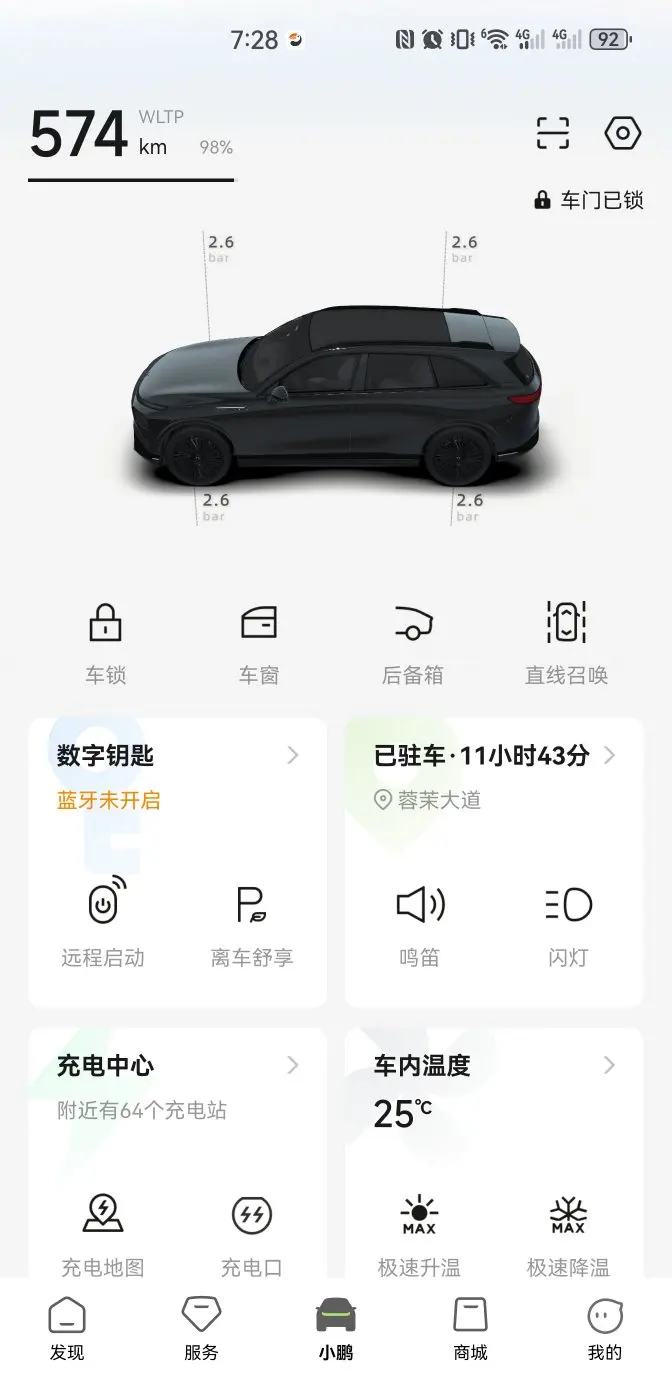Switch to the 我的 tab

click(x=605, y=1329)
